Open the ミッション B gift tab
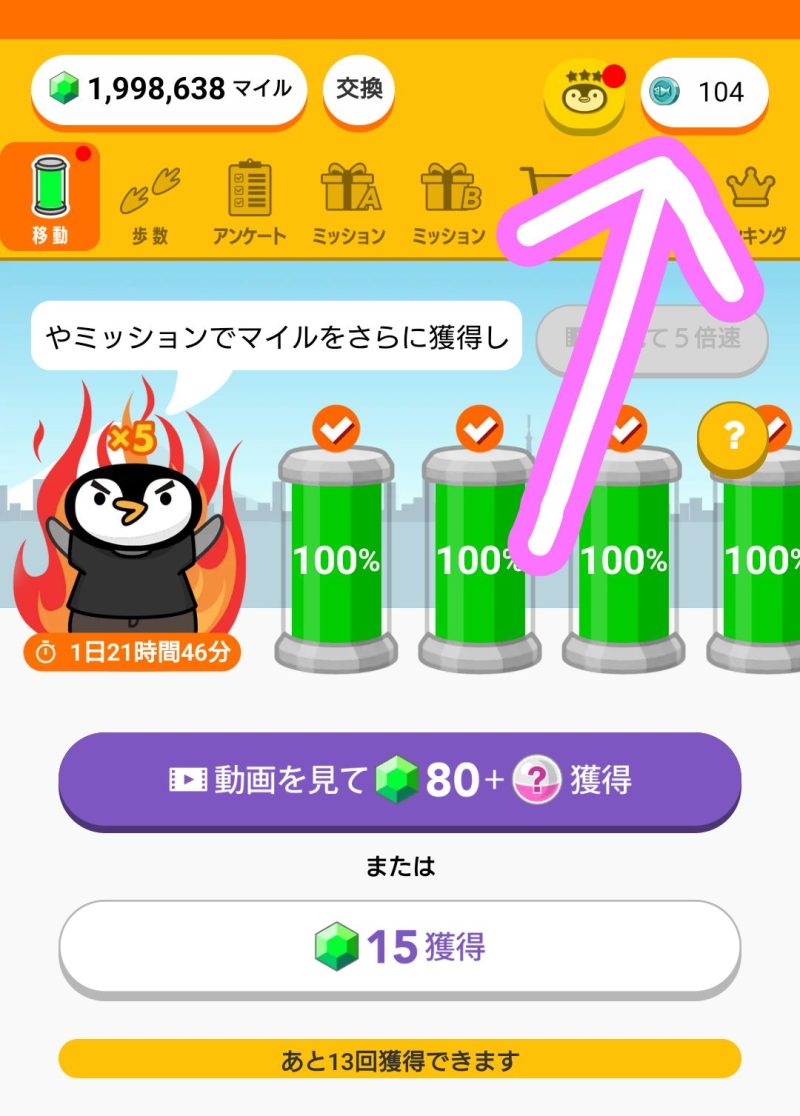The height and width of the screenshot is (1116, 800). tap(449, 203)
